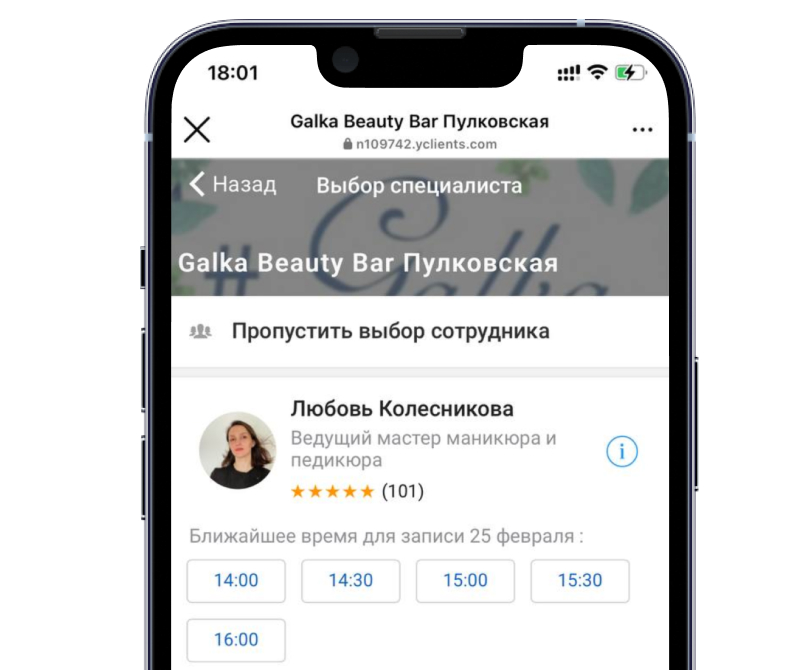Open the three-dot overflow menu
802x670 pixels.
(x=642, y=130)
